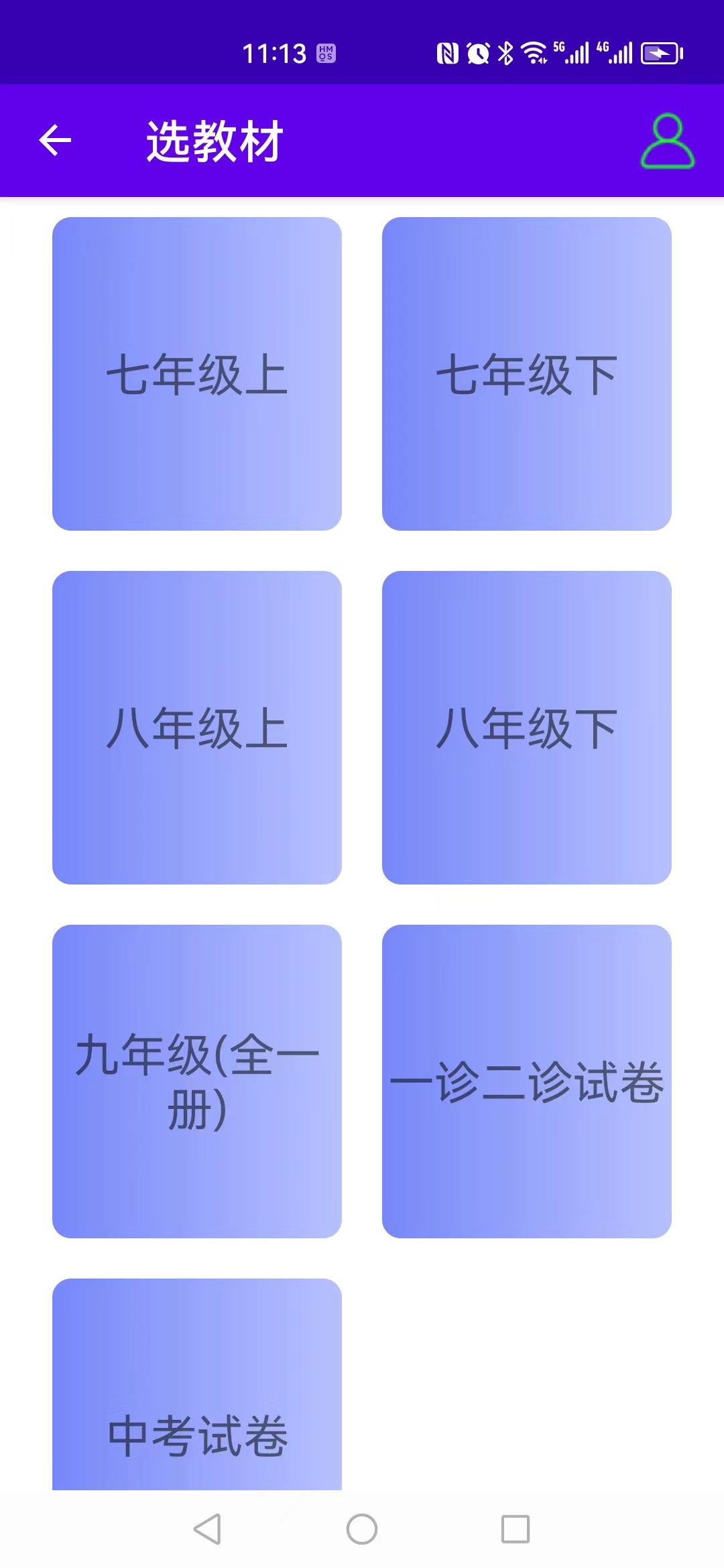Select the 一诊二诊试卷 card

pos(527,1082)
